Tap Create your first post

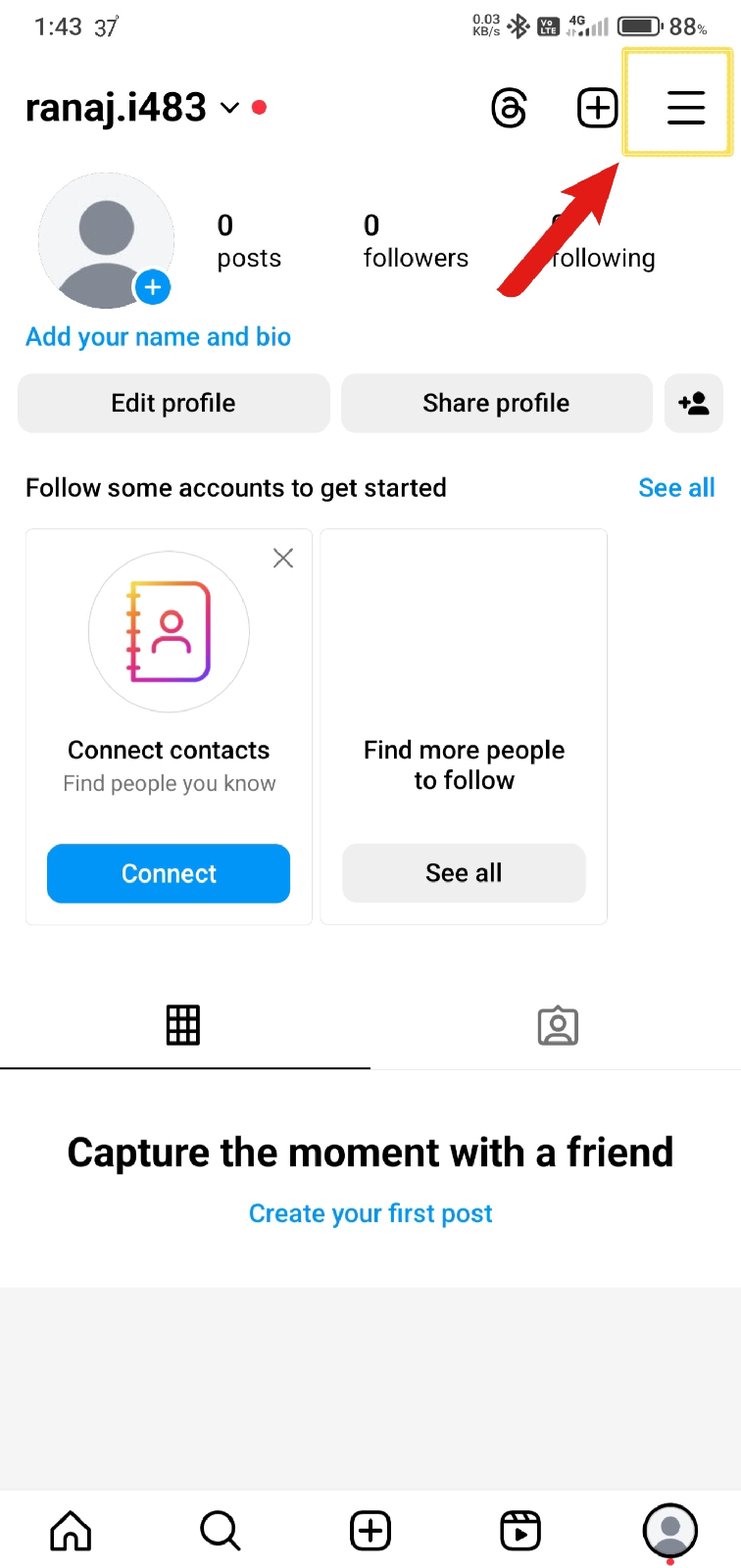point(370,1213)
